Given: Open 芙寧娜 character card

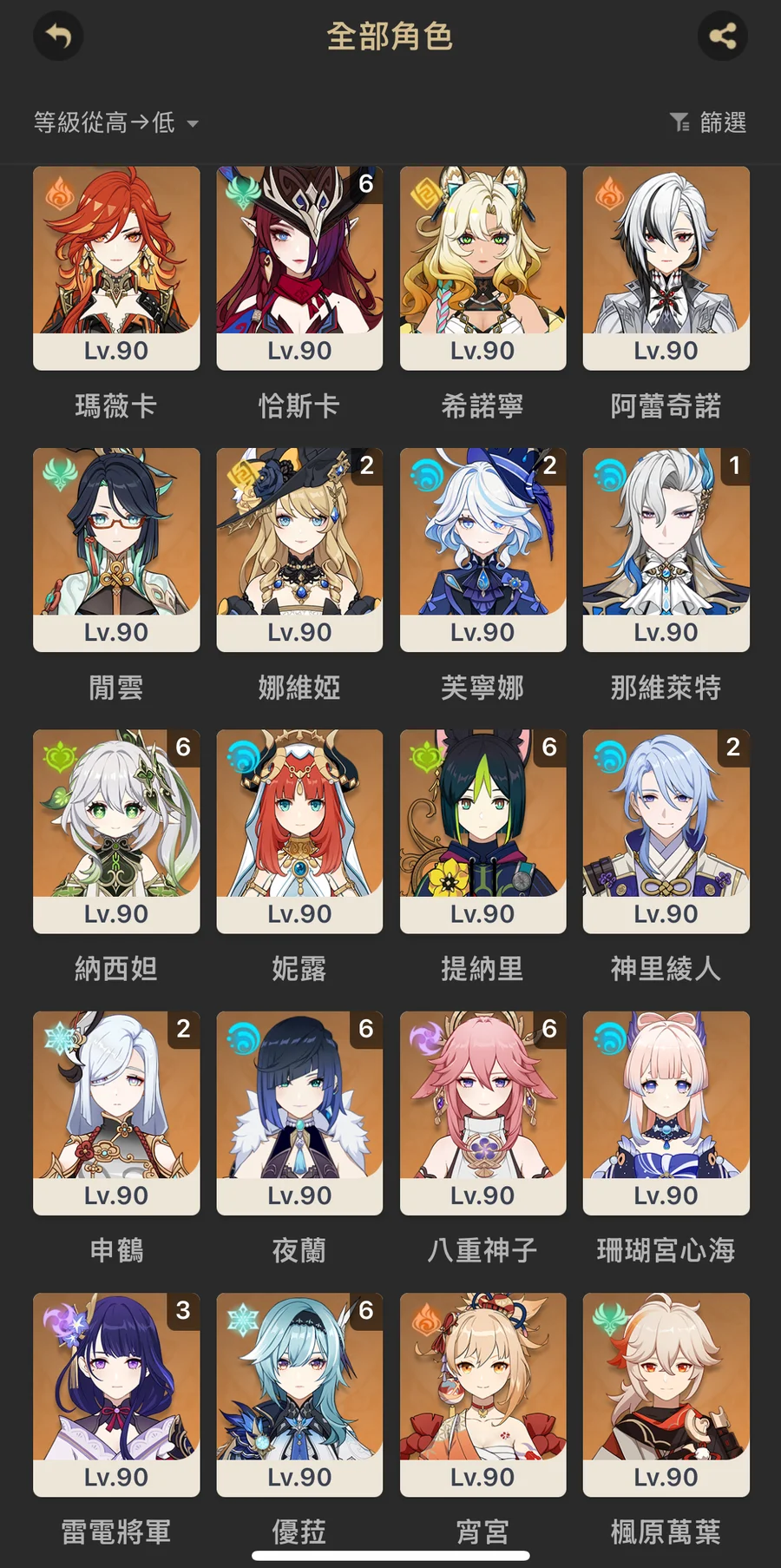Looking at the screenshot, I should point(482,550).
